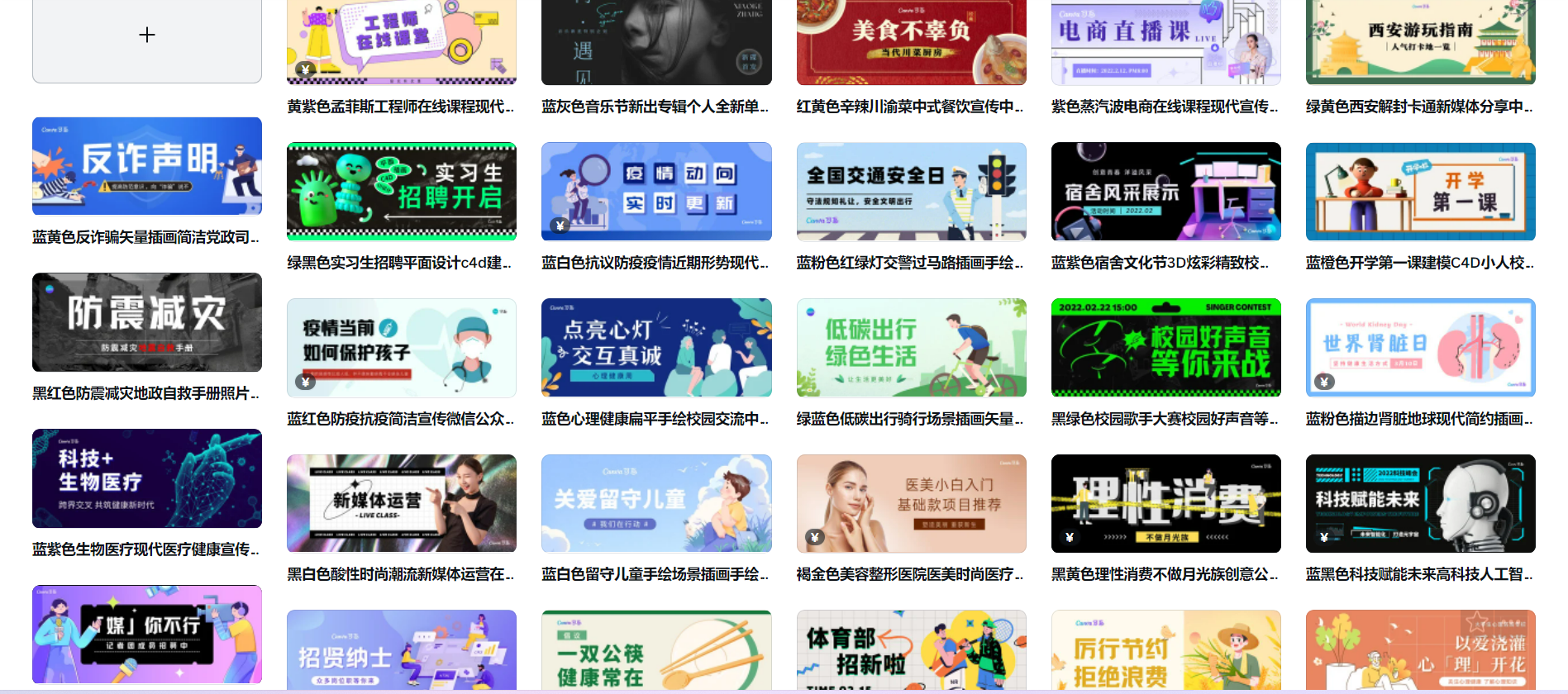Choose the 实习生招聘开启 recruitment template
Image resolution: width=1568 pixels, height=694 pixels.
pos(402,192)
